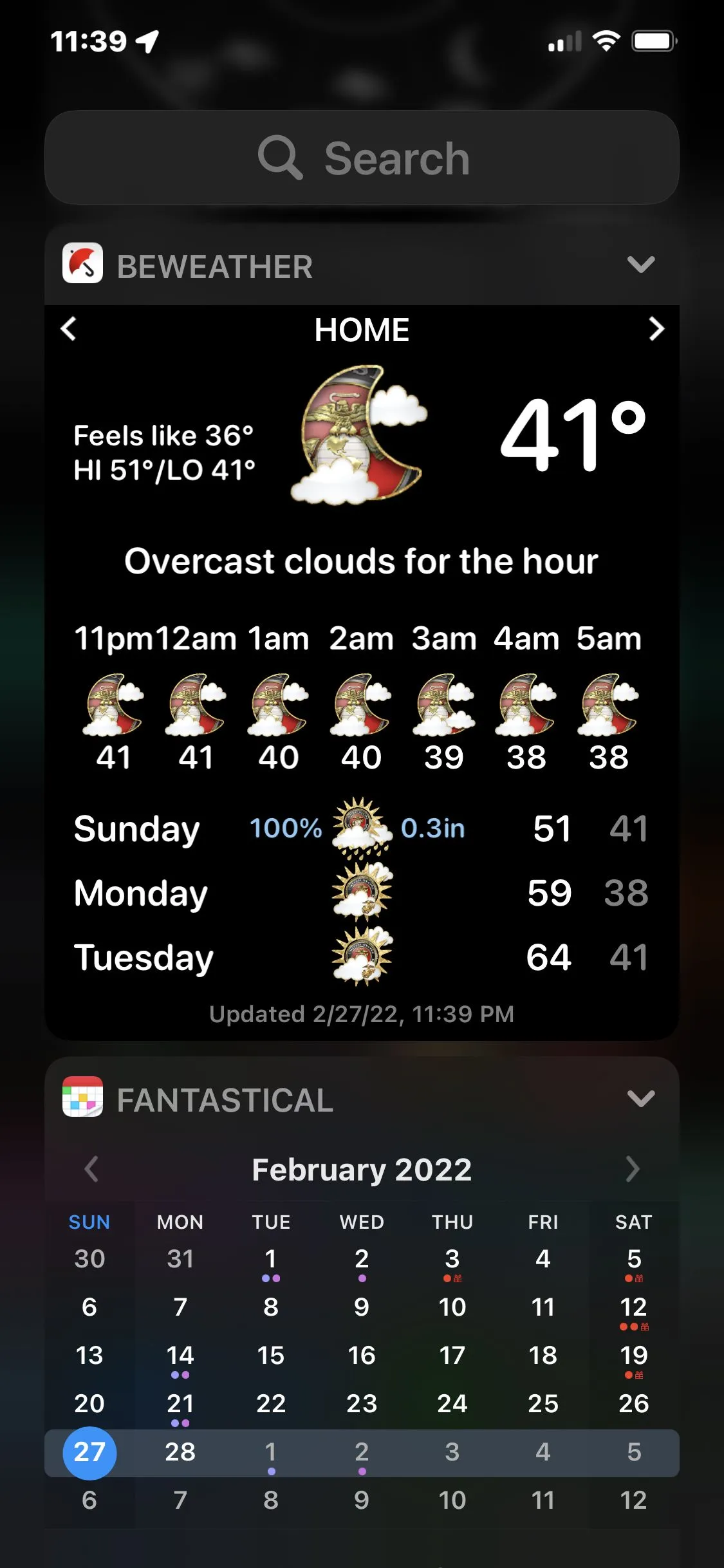
Task: Select February 25 in the calendar
Action: (x=543, y=1404)
